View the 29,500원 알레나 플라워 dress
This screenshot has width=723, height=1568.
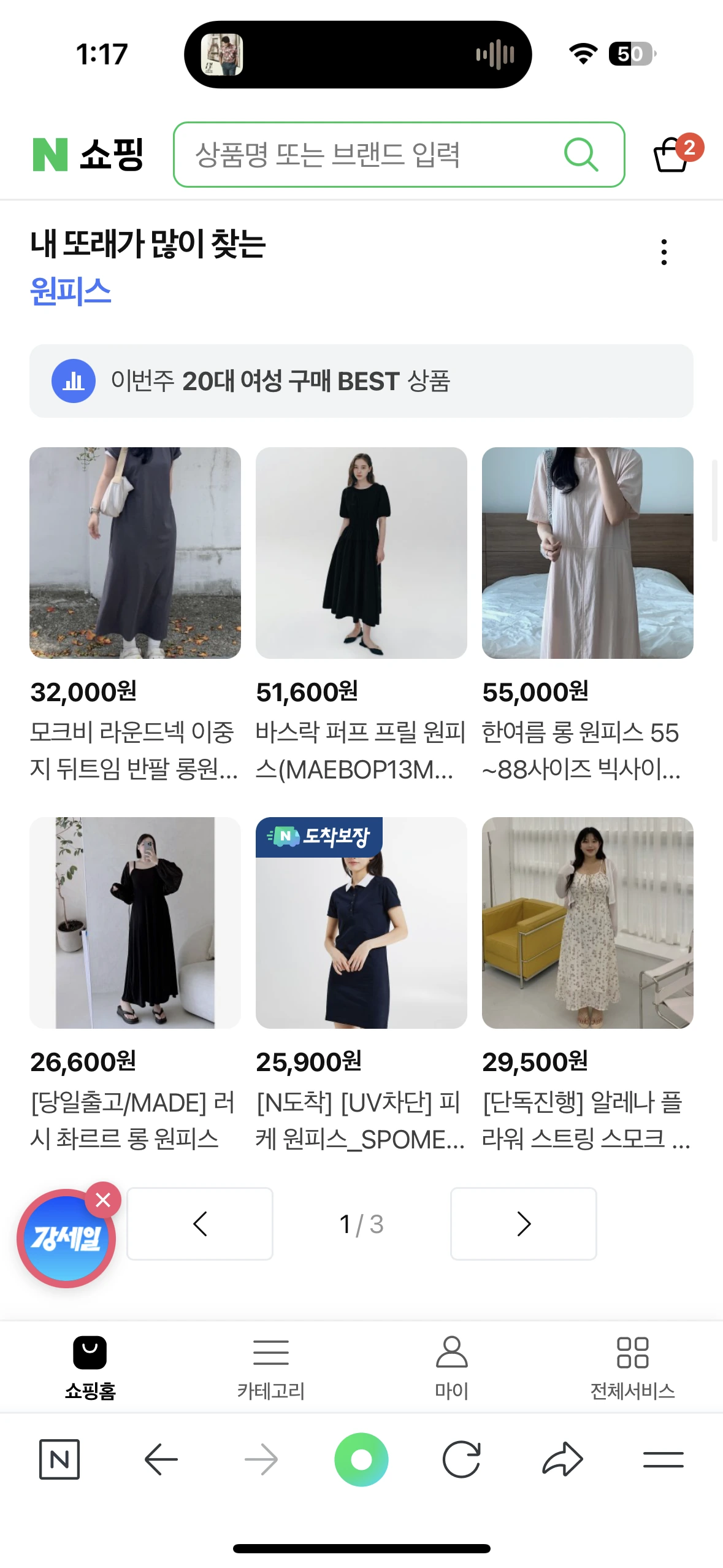(x=587, y=923)
